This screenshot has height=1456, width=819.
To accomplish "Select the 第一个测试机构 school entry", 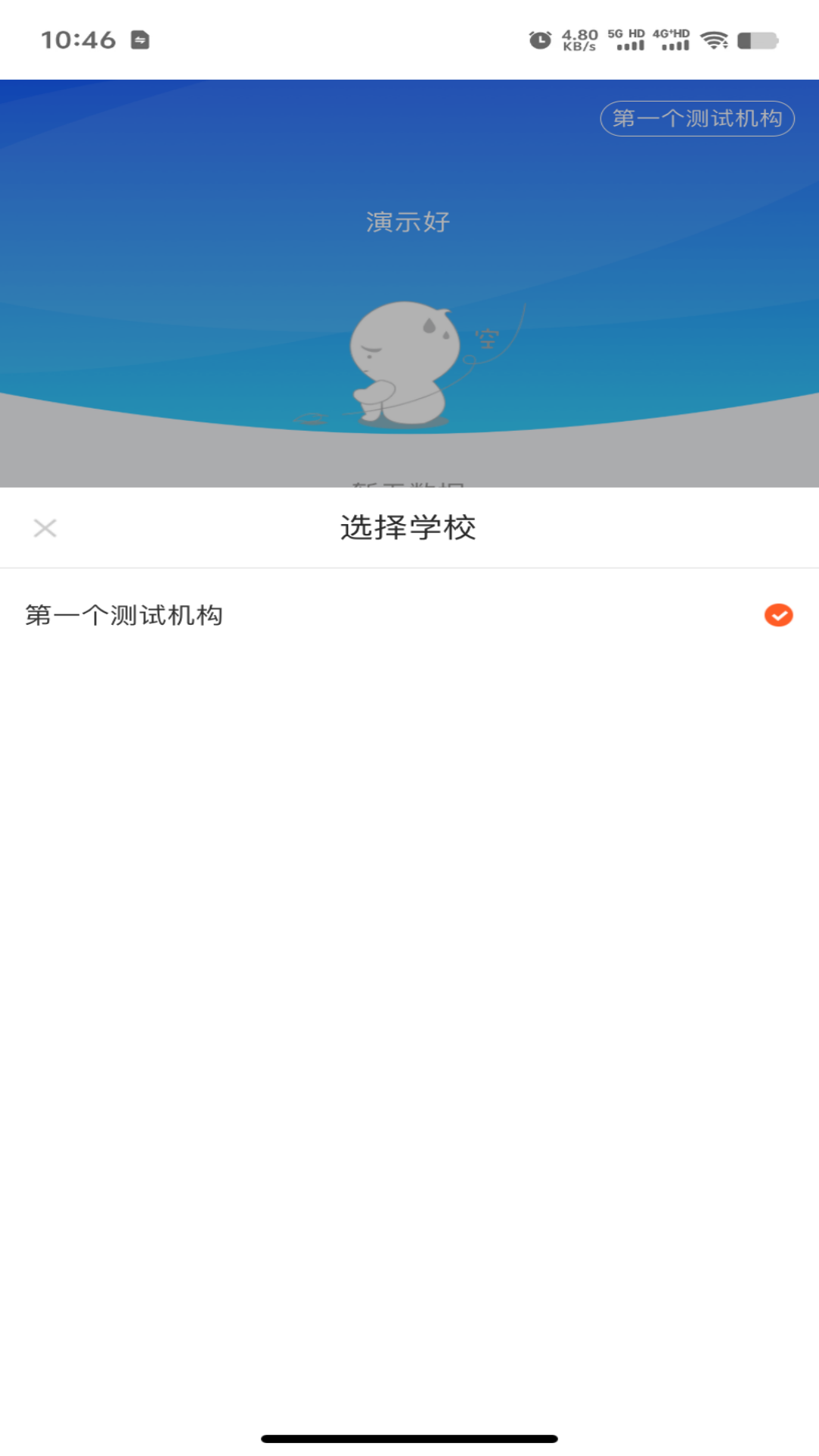I will [124, 616].
